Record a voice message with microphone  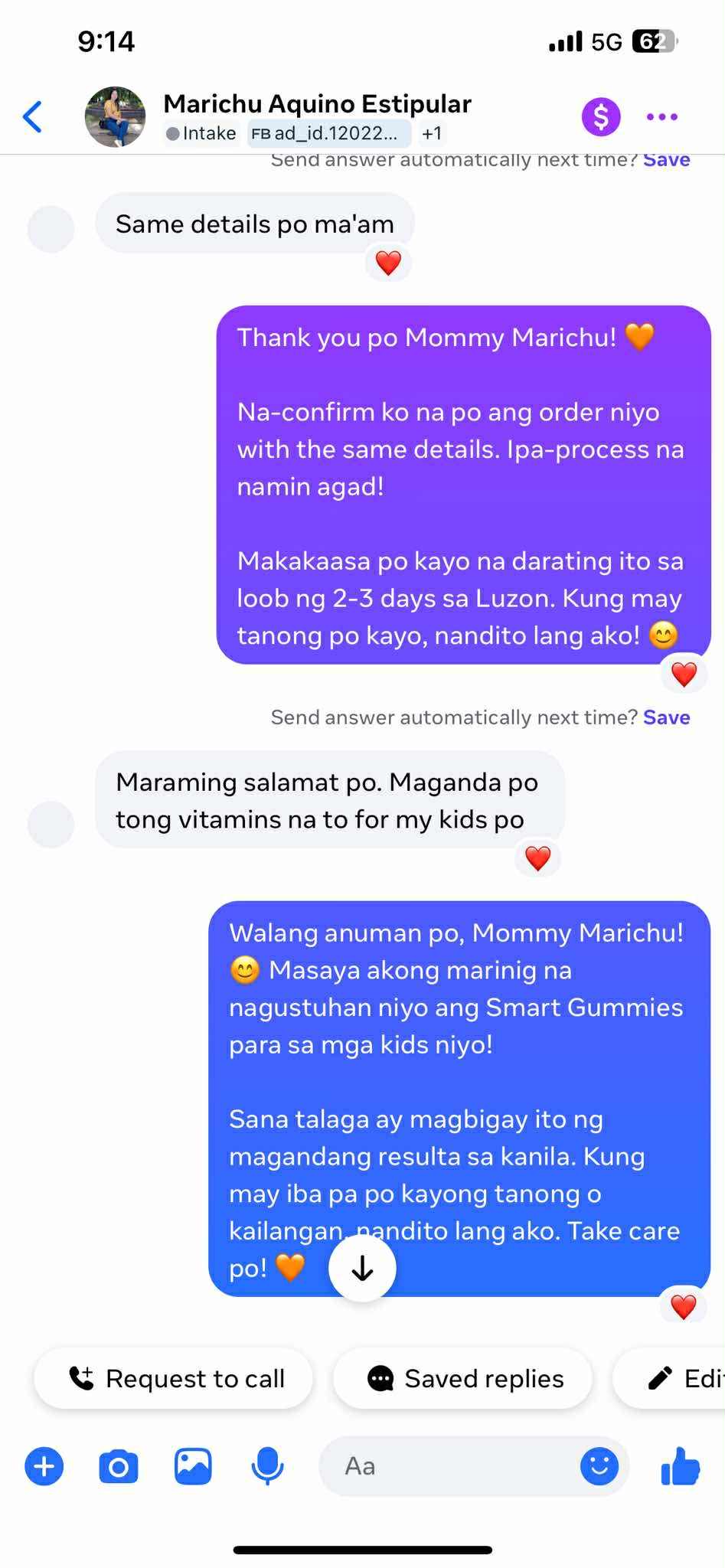point(267,1466)
